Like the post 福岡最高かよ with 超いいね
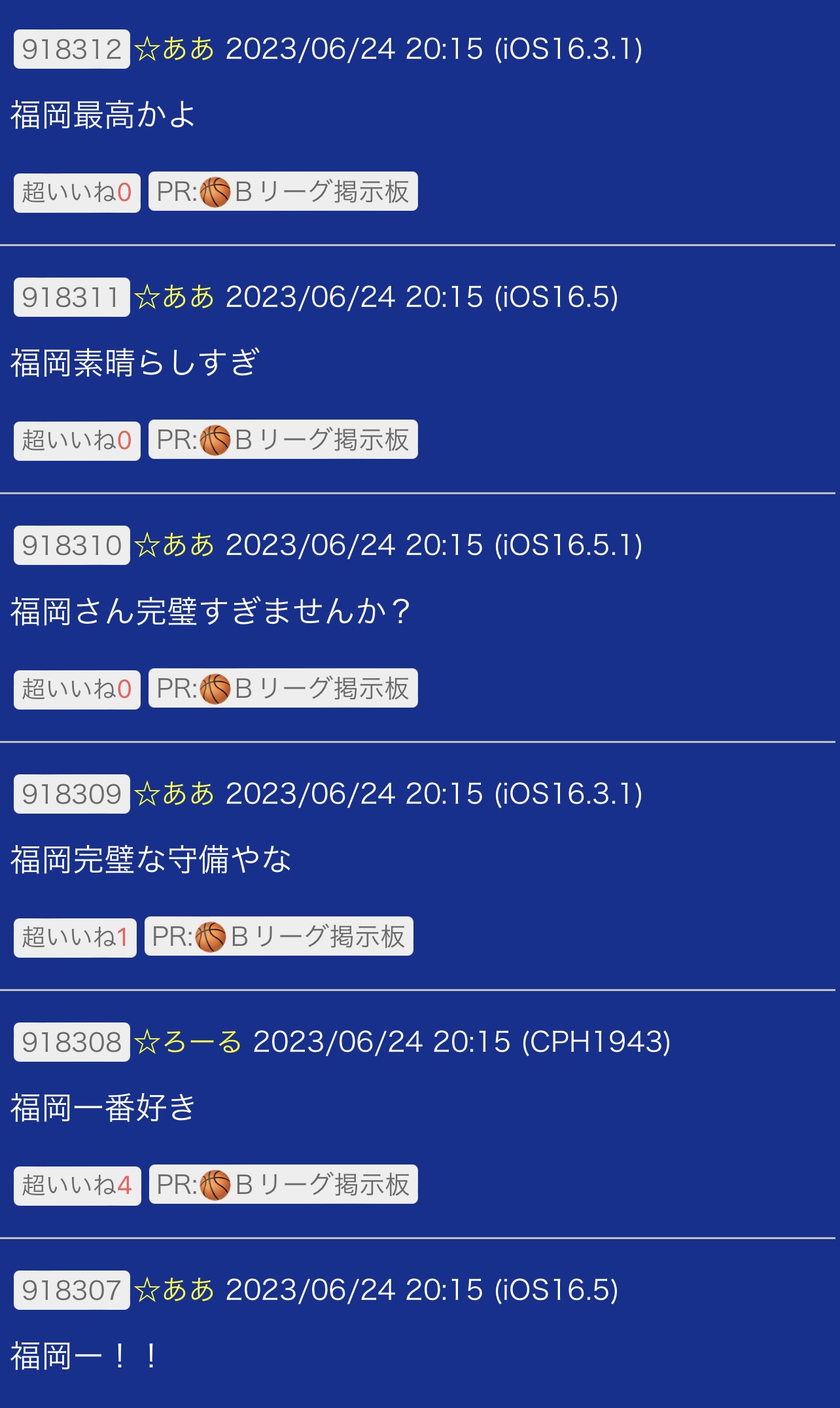840x1408 pixels. (x=77, y=192)
